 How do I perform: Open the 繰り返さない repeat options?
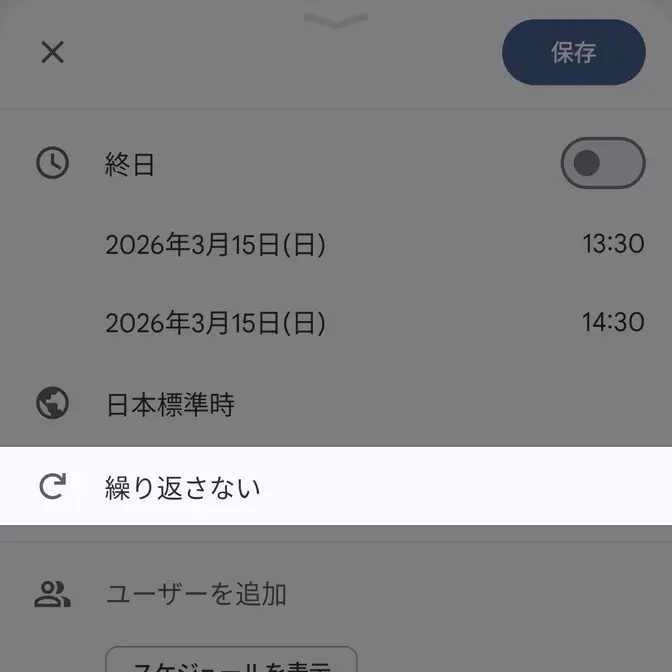pyautogui.click(x=183, y=487)
